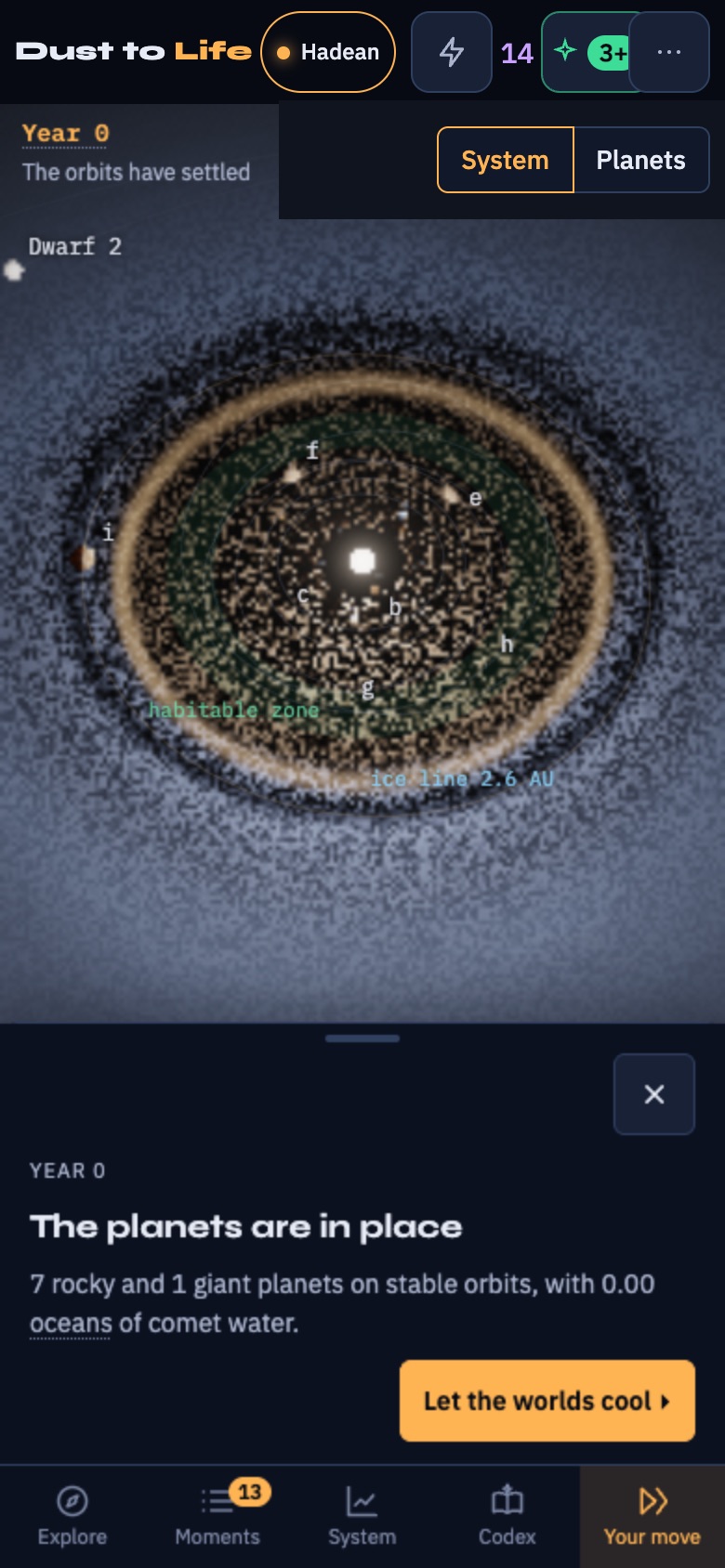The image size is (725, 1568).
Task: Open the Hadean era chip
Action: [328, 52]
